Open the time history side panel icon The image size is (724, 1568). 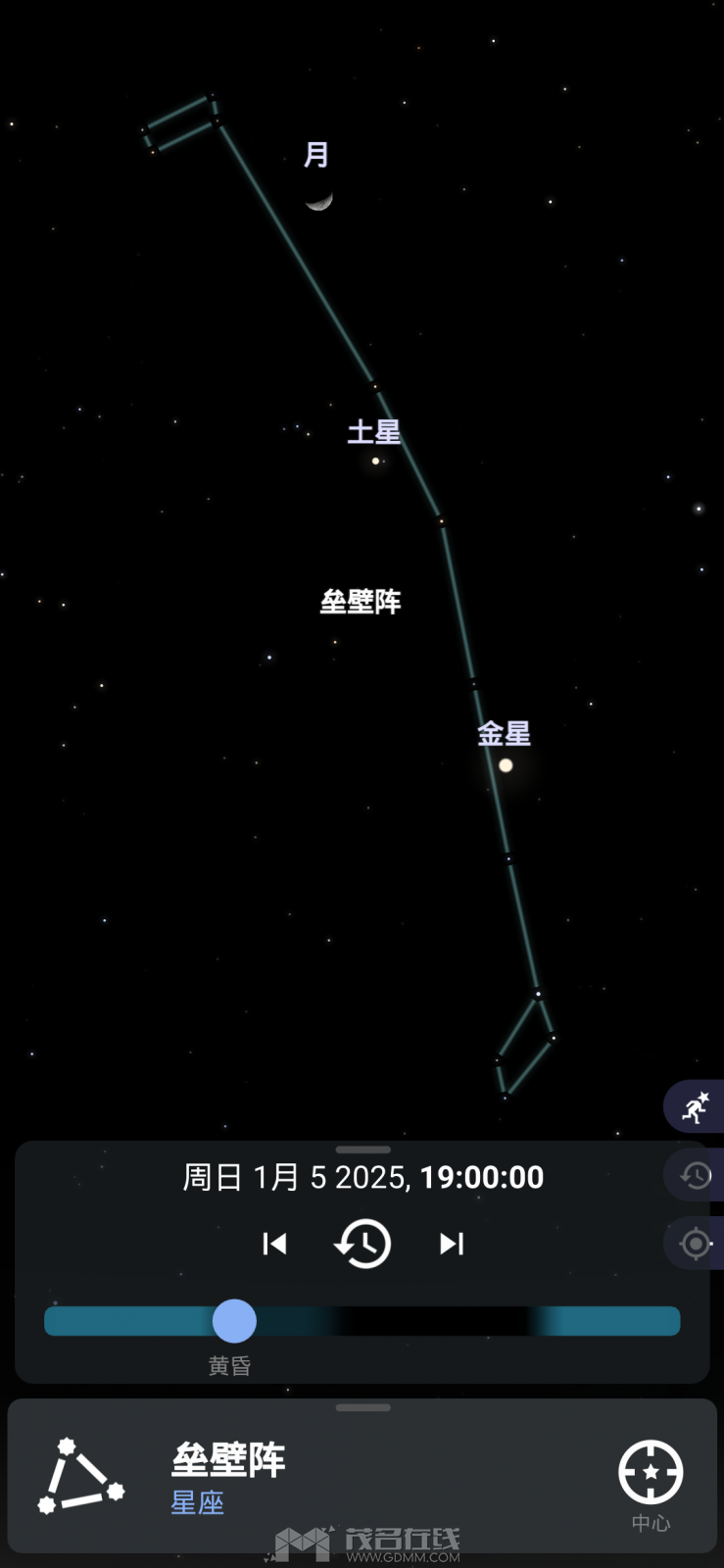tap(694, 1175)
